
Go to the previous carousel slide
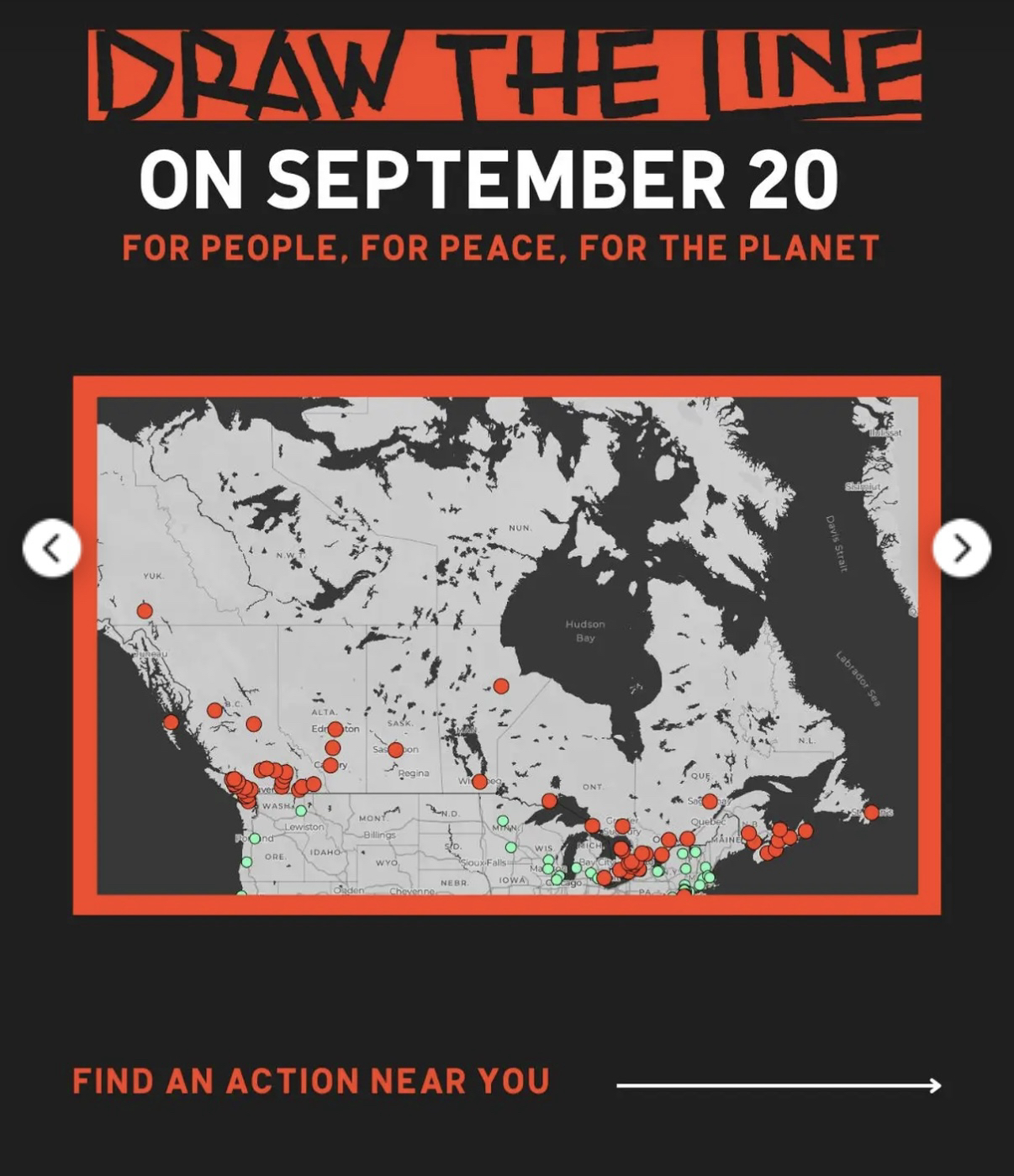point(52,549)
